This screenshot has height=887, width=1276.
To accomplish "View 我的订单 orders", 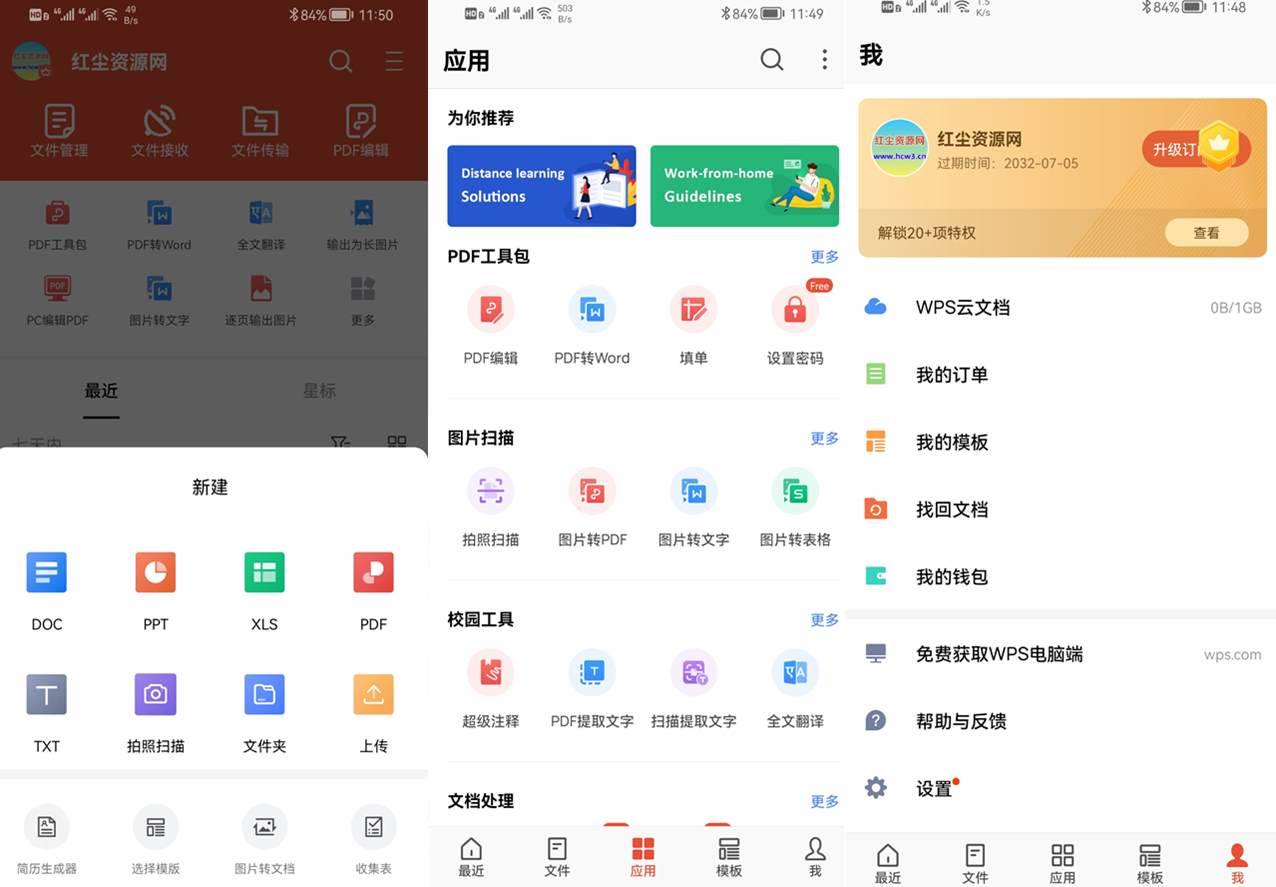I will point(951,375).
